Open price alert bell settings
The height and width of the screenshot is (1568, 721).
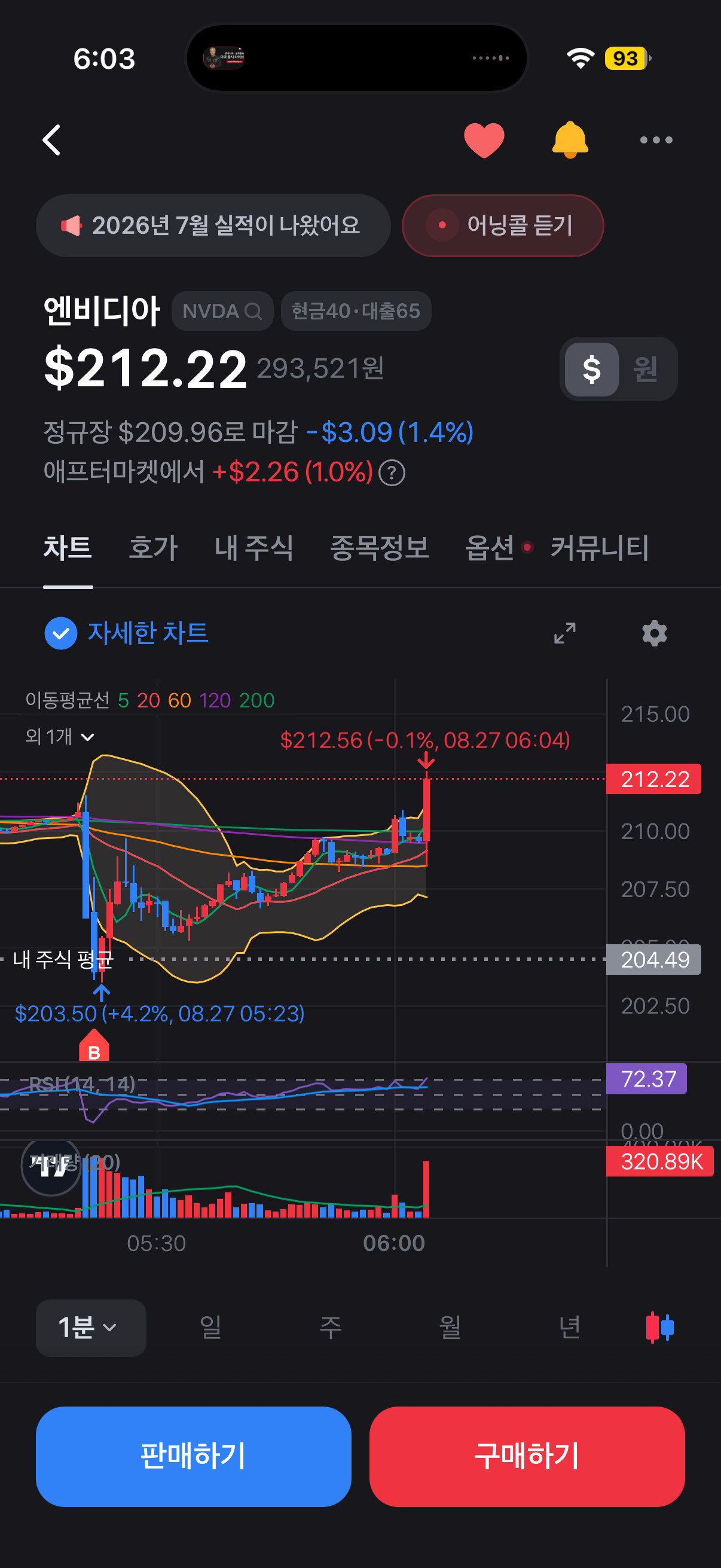pyautogui.click(x=570, y=140)
